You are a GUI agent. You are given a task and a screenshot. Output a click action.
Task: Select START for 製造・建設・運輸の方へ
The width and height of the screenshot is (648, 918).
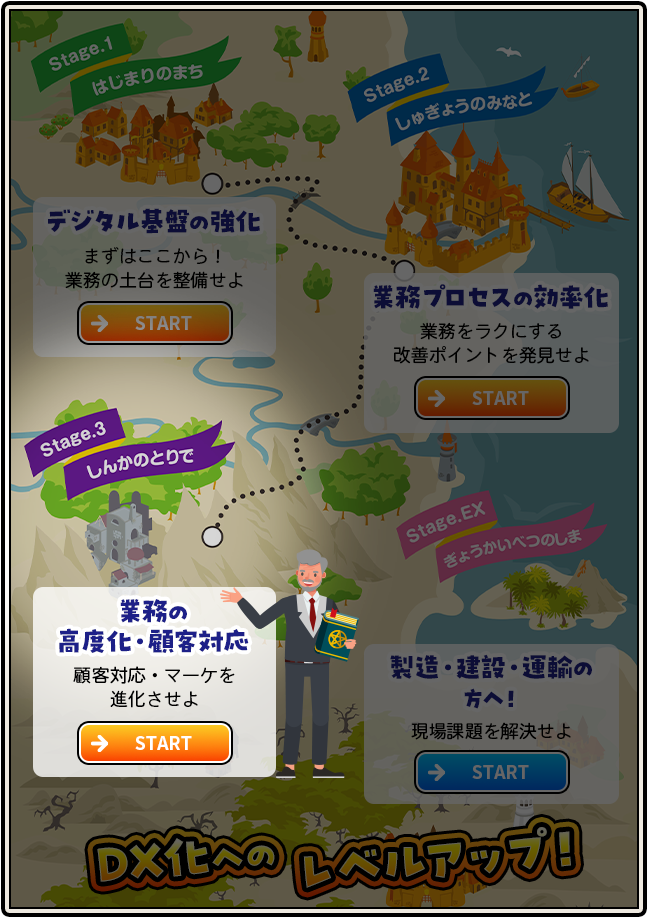[492, 772]
